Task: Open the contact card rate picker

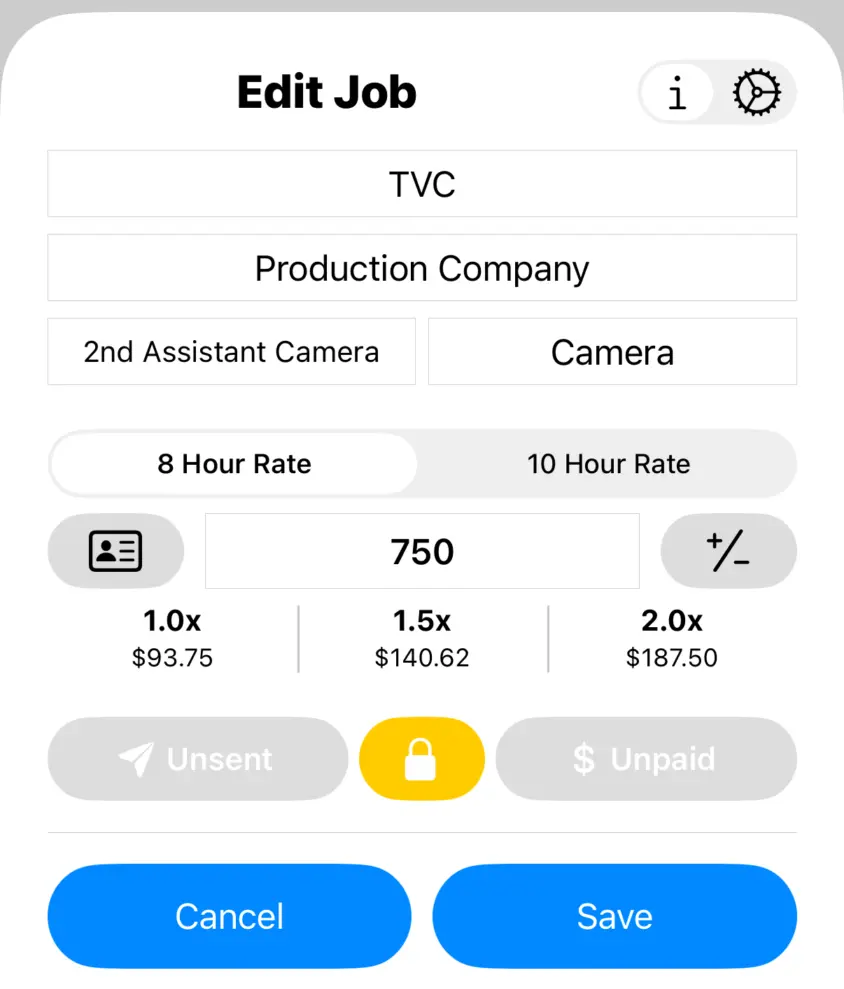Action: 115,551
